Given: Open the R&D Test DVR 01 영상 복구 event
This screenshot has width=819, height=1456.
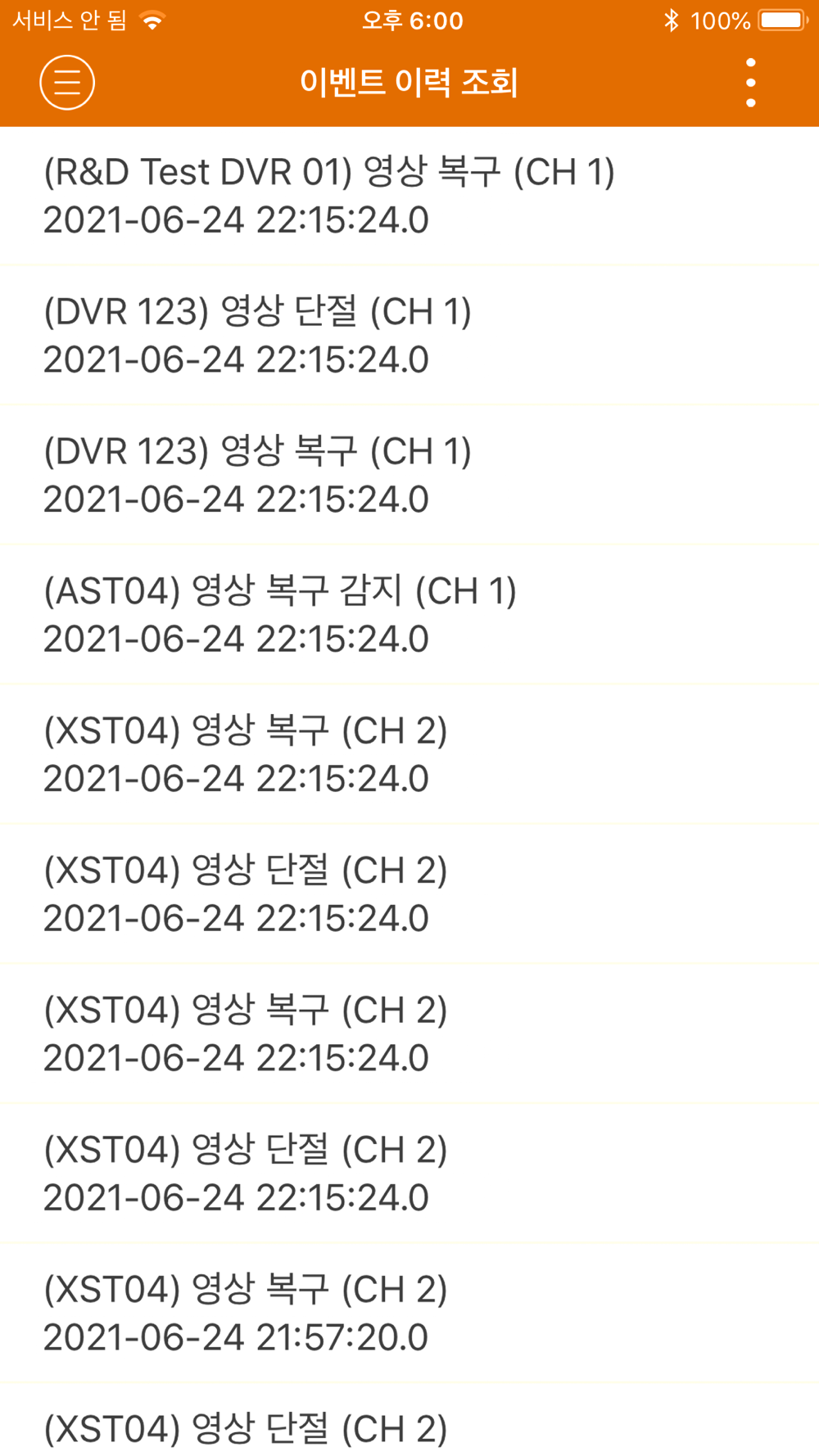Looking at the screenshot, I should 328,196.
